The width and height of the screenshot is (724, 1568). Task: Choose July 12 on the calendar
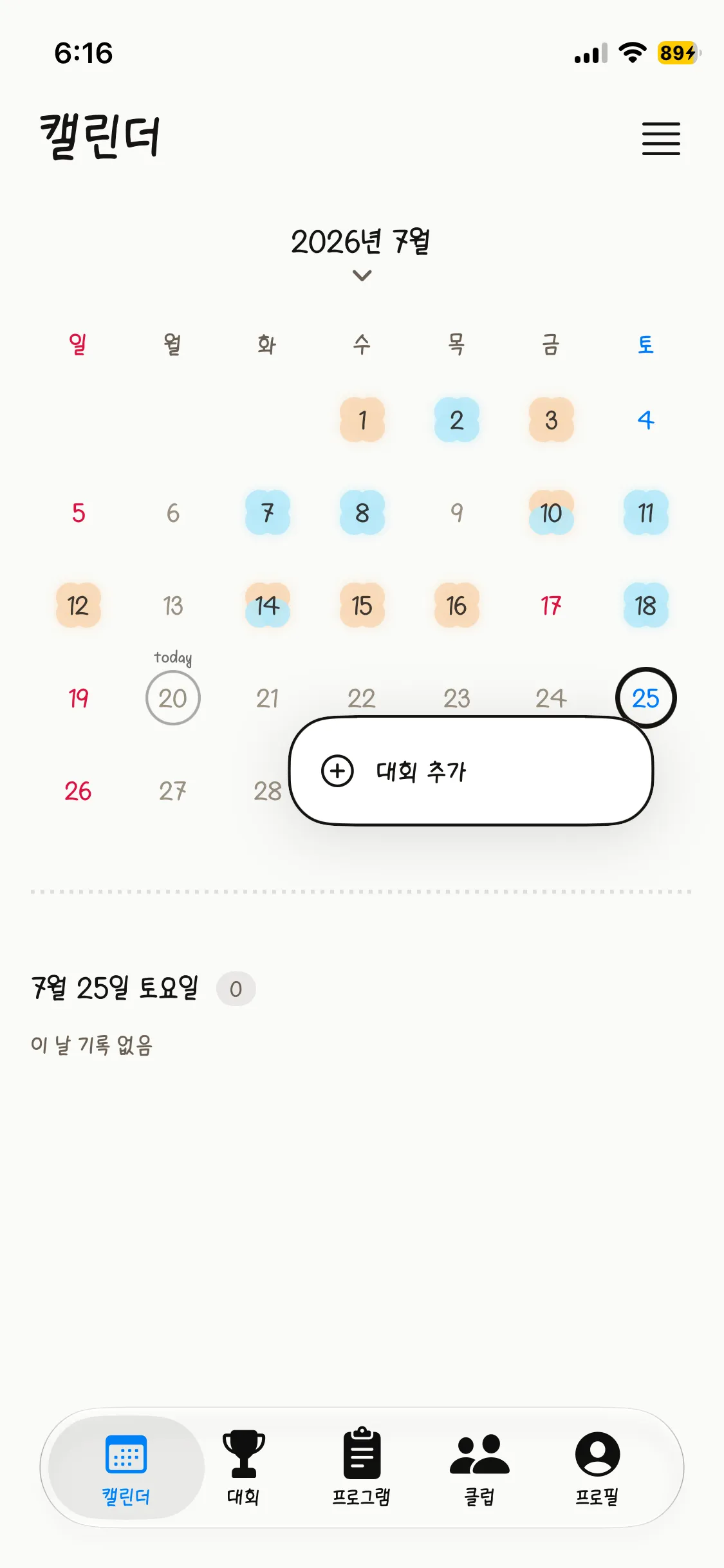coord(78,606)
